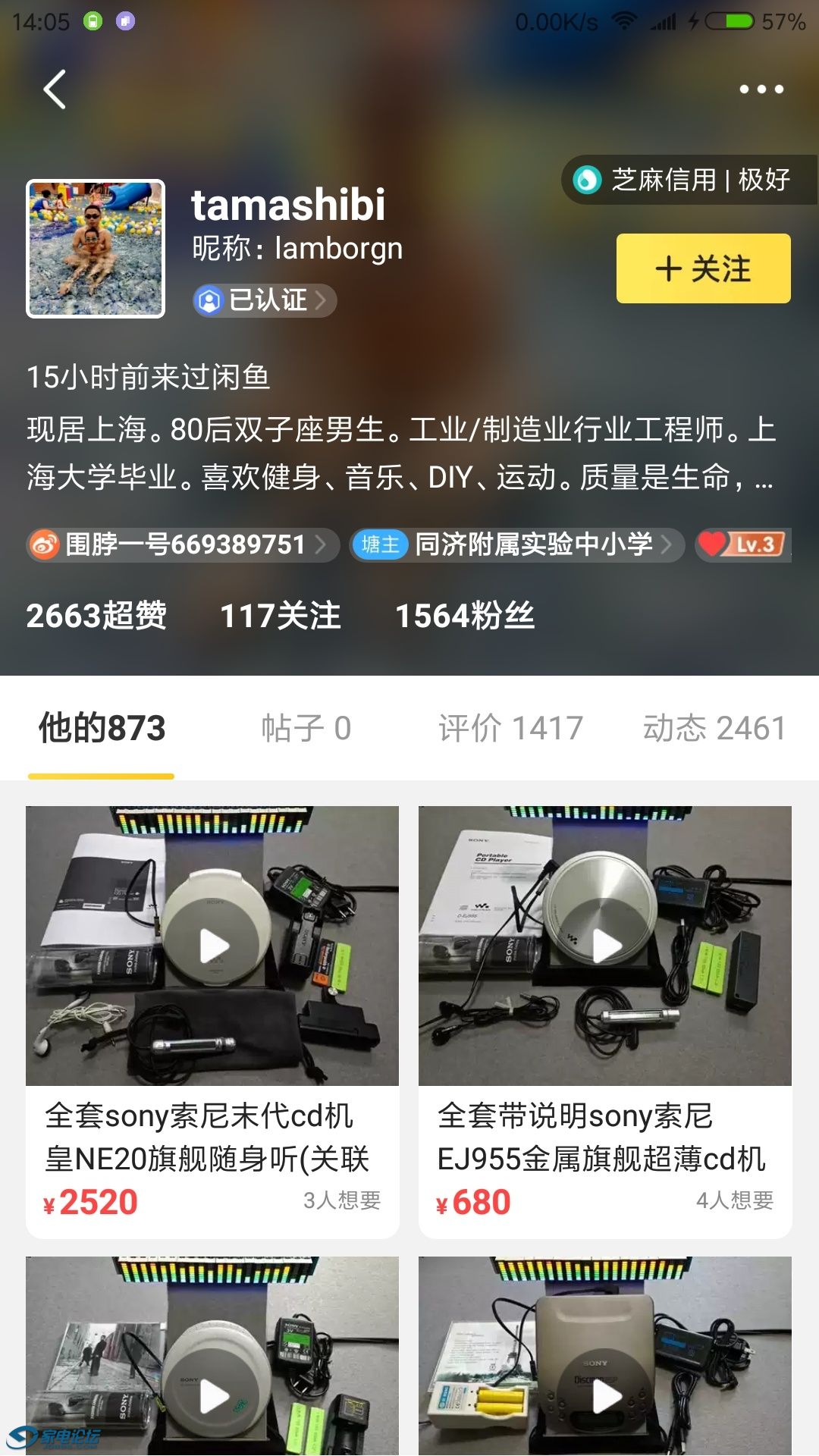Switch to the 帖子 0 tab
The height and width of the screenshot is (1456, 819).
click(306, 728)
